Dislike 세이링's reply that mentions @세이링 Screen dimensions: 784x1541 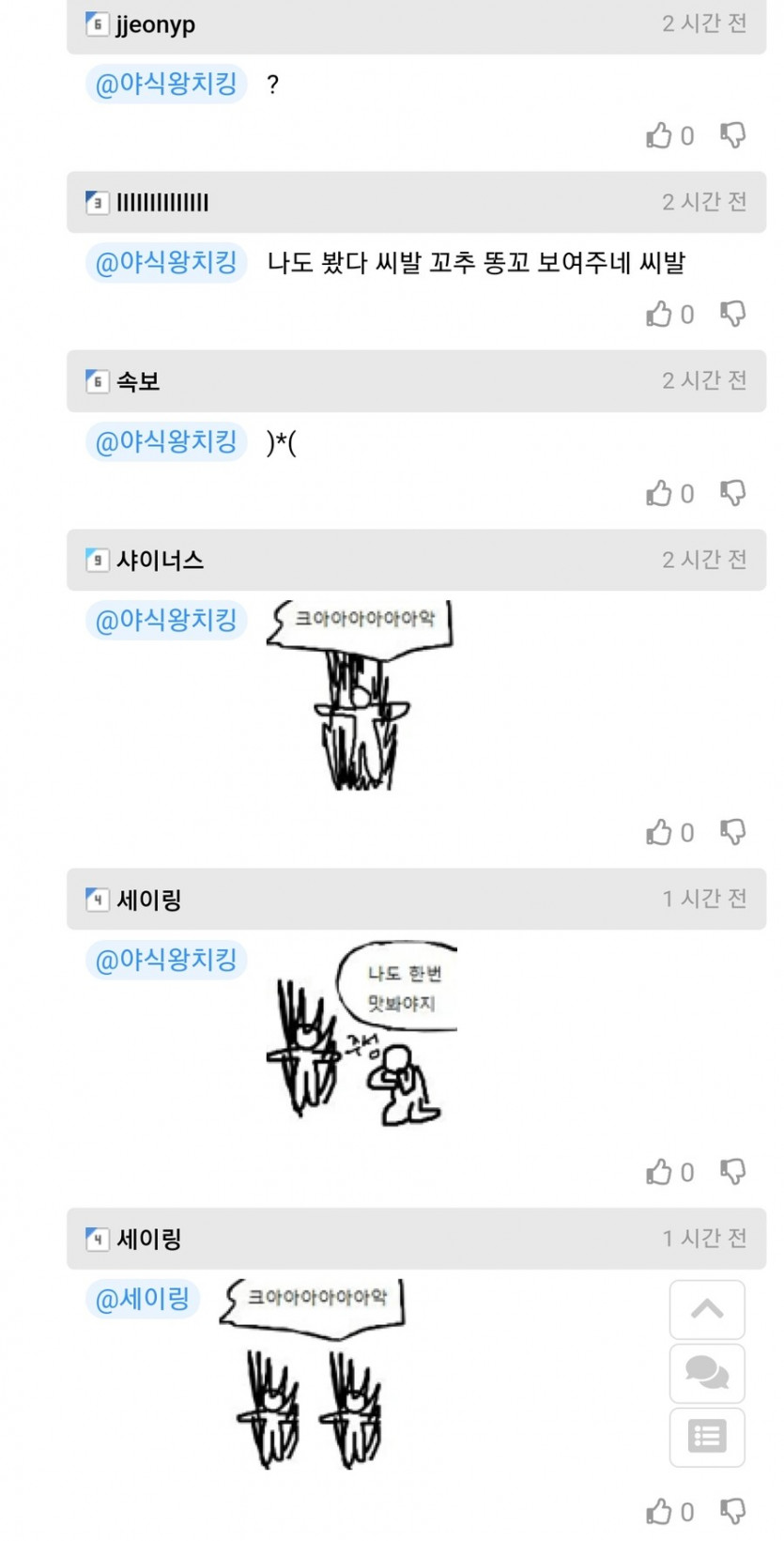click(x=733, y=1511)
